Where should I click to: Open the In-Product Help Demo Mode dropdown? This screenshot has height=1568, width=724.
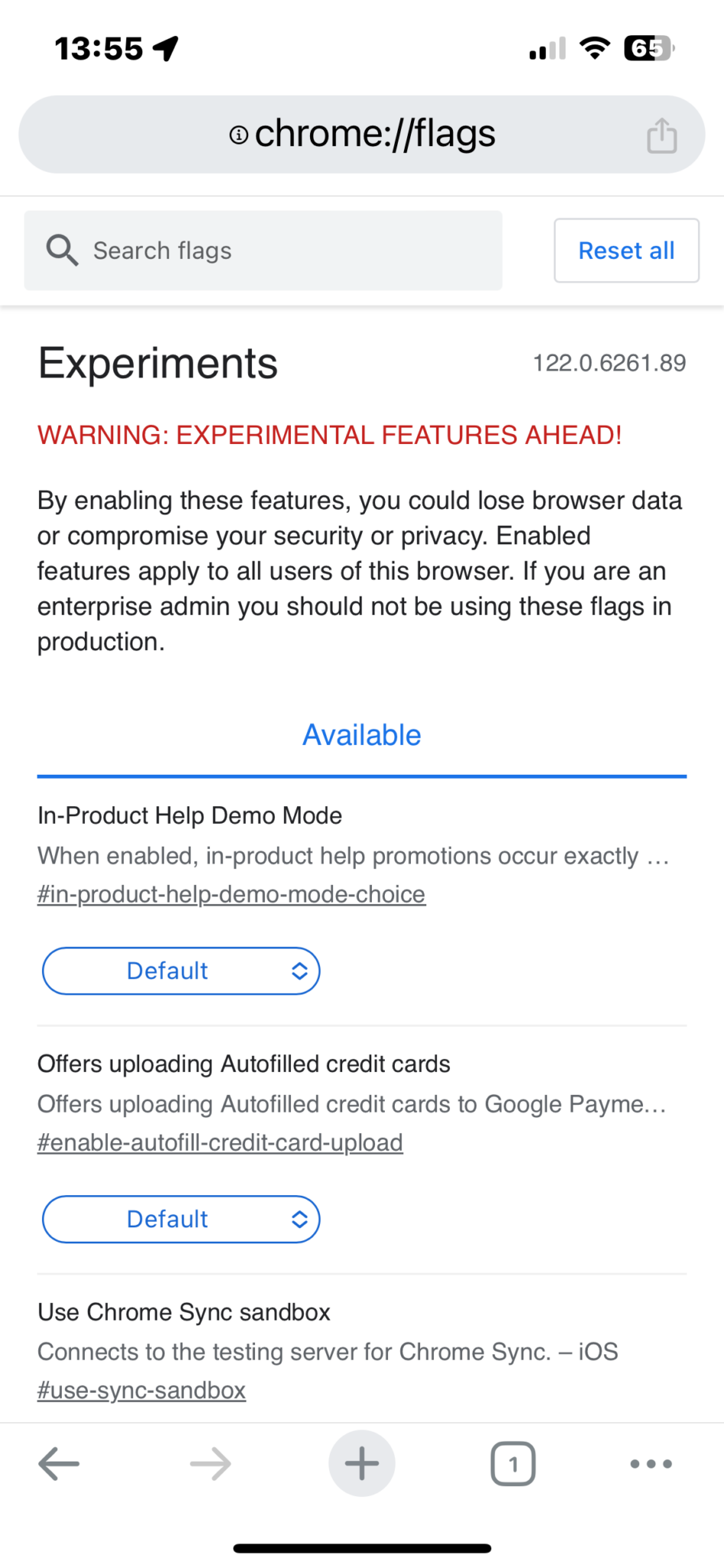(181, 970)
